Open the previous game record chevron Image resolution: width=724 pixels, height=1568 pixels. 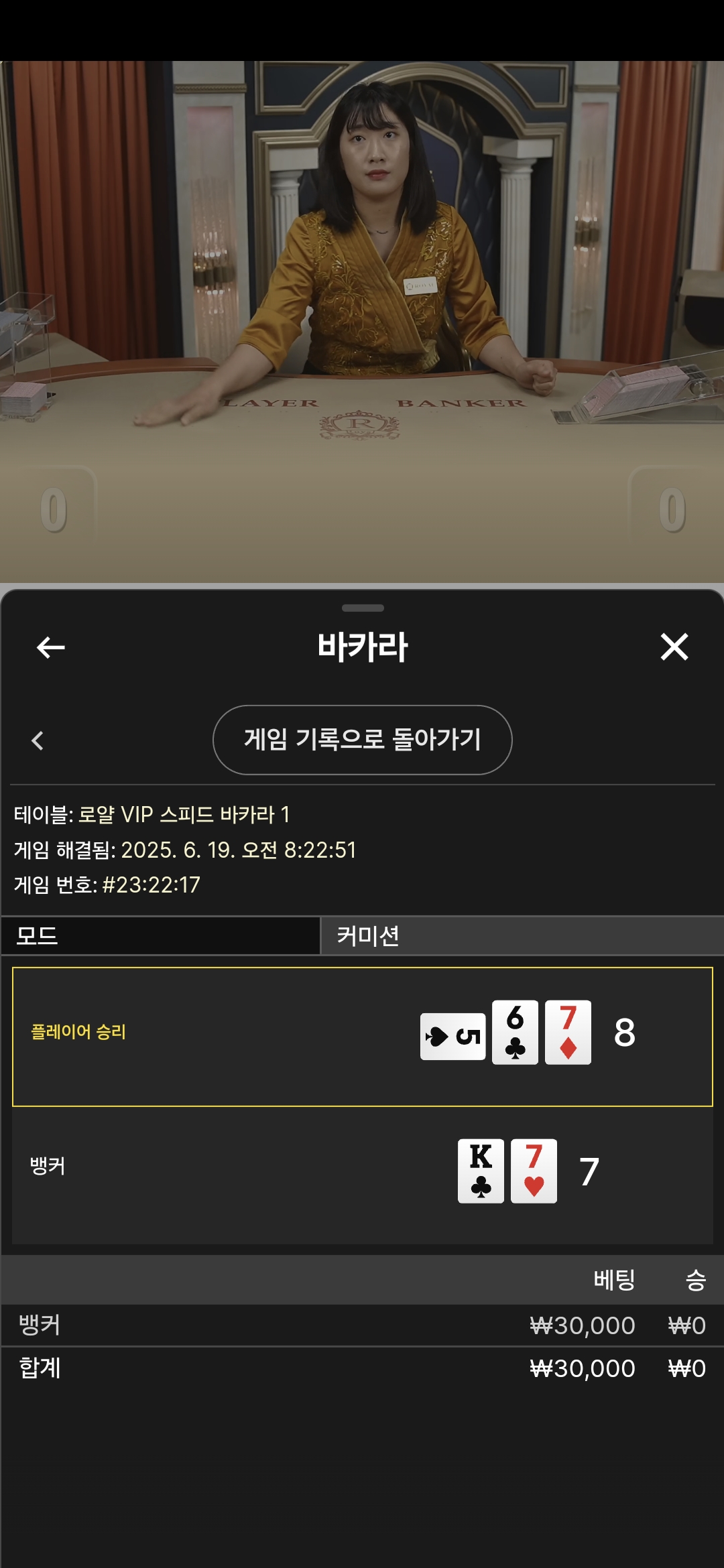[38, 740]
